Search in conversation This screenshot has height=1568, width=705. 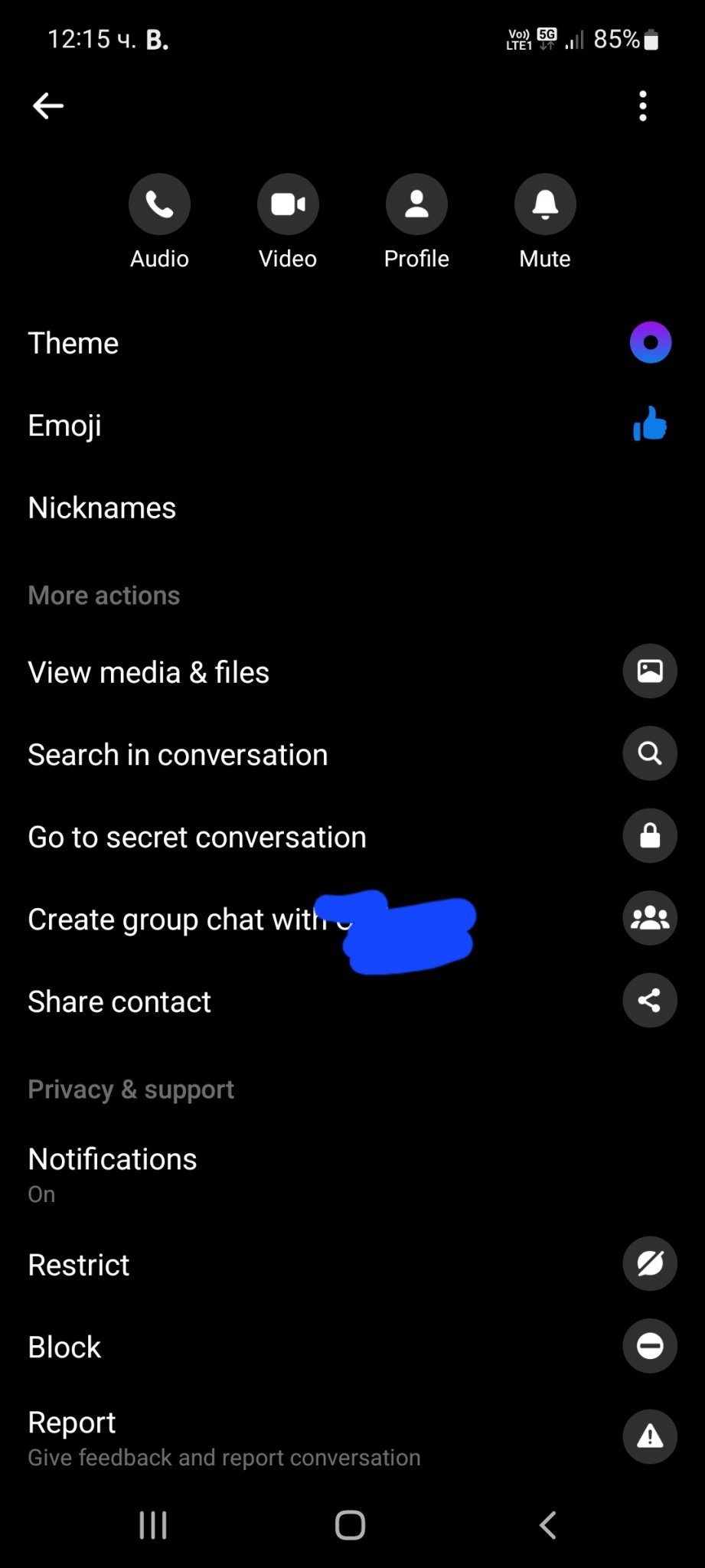coord(178,755)
